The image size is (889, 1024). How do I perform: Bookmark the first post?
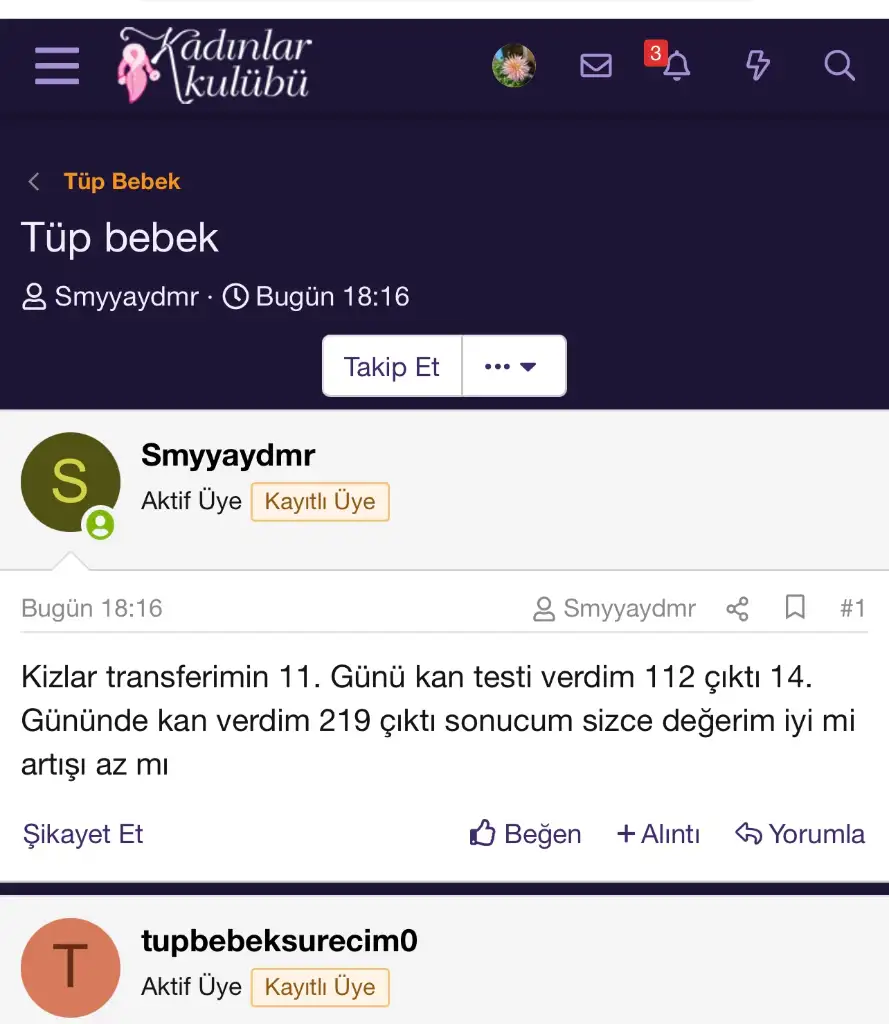795,608
